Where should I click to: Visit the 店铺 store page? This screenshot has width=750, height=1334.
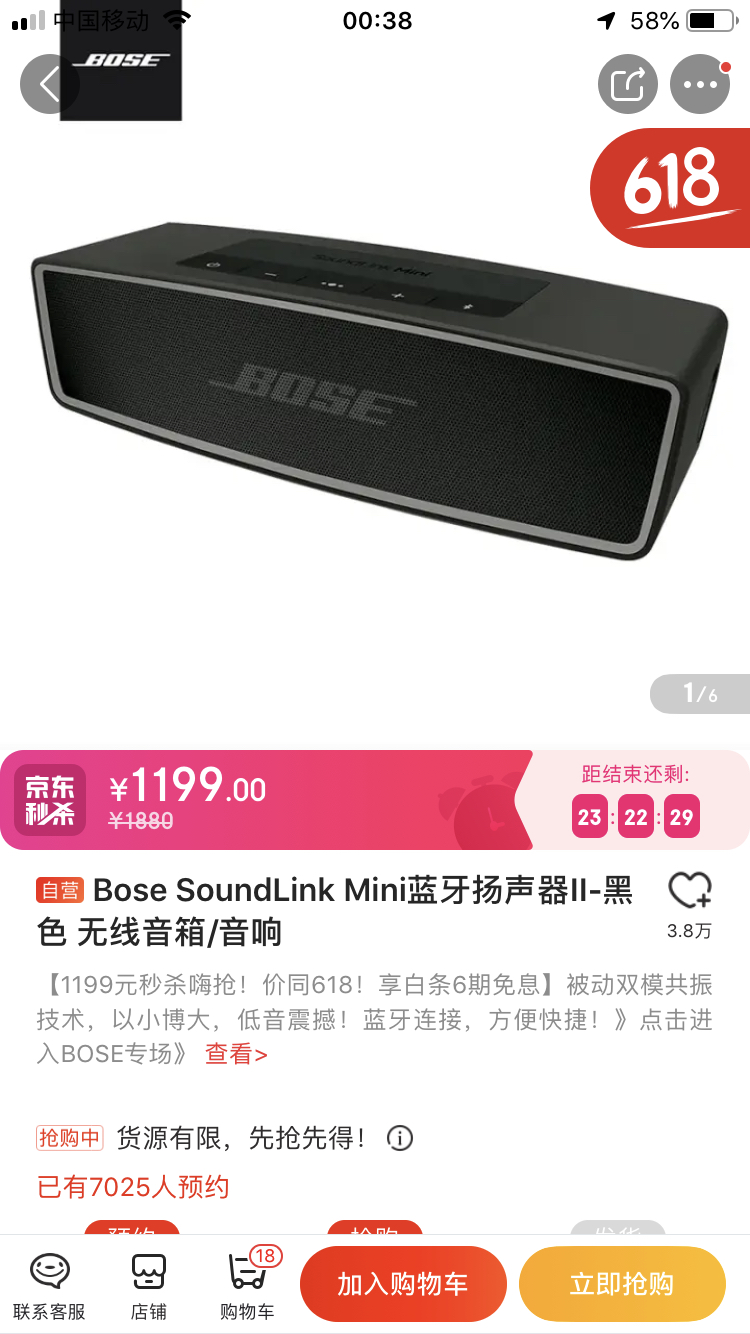pyautogui.click(x=148, y=1283)
